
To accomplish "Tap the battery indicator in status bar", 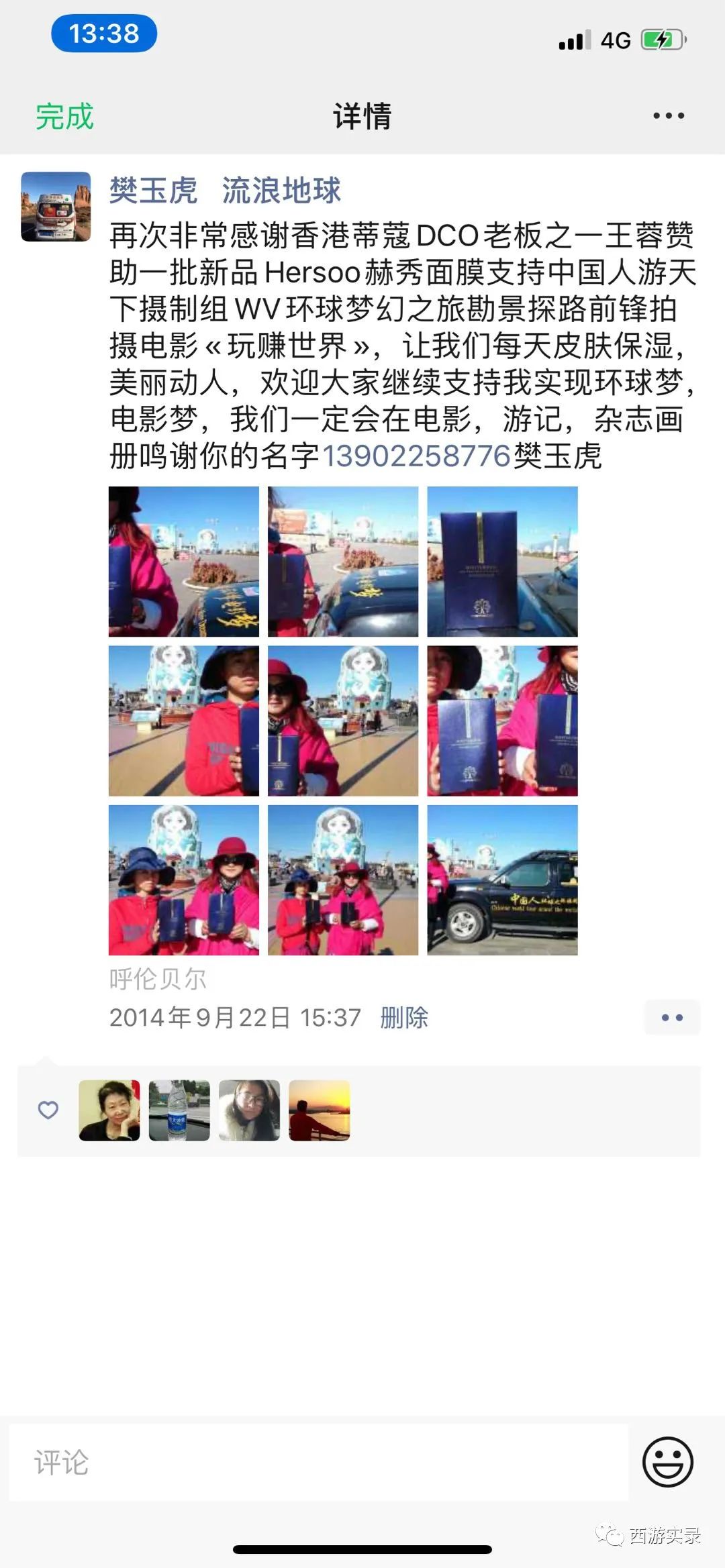I will point(661,40).
